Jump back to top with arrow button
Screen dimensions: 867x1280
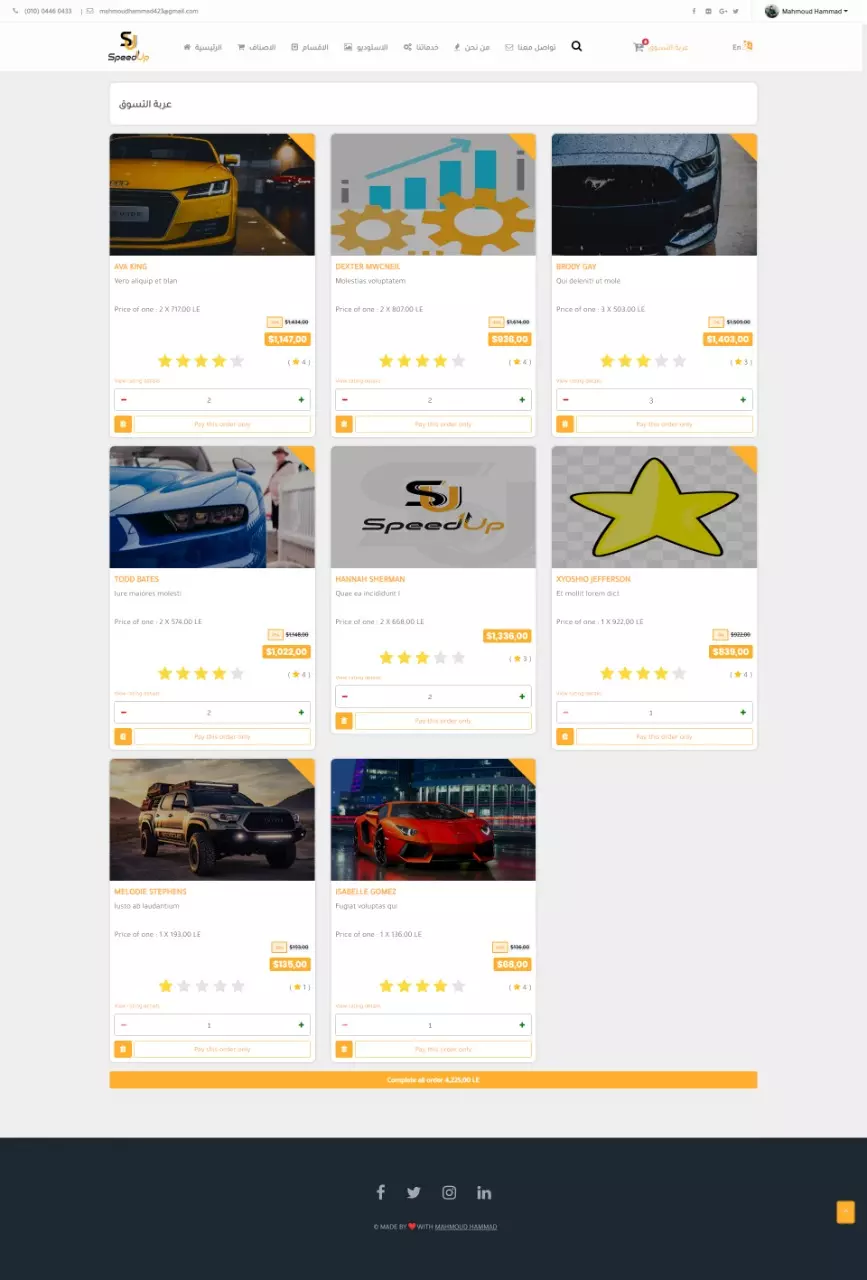point(845,1212)
